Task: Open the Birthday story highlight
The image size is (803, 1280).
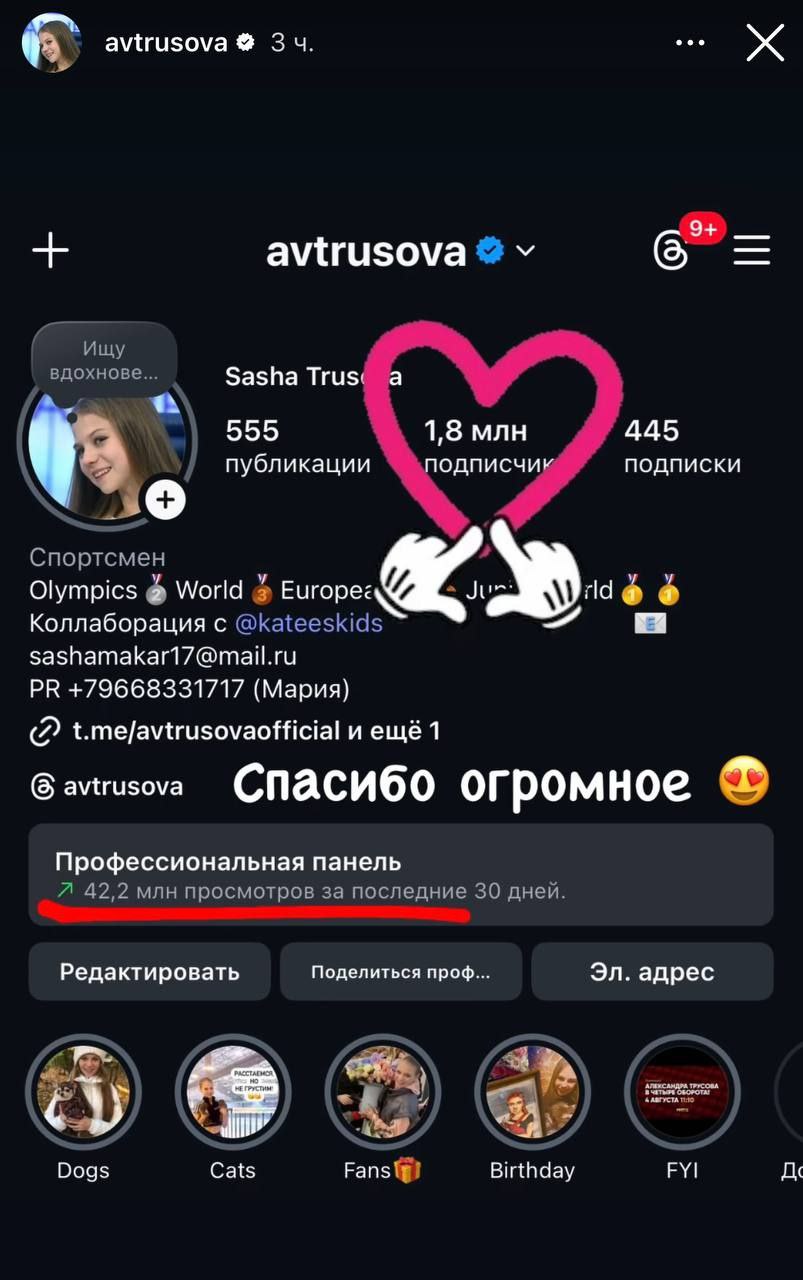Action: [x=532, y=1093]
